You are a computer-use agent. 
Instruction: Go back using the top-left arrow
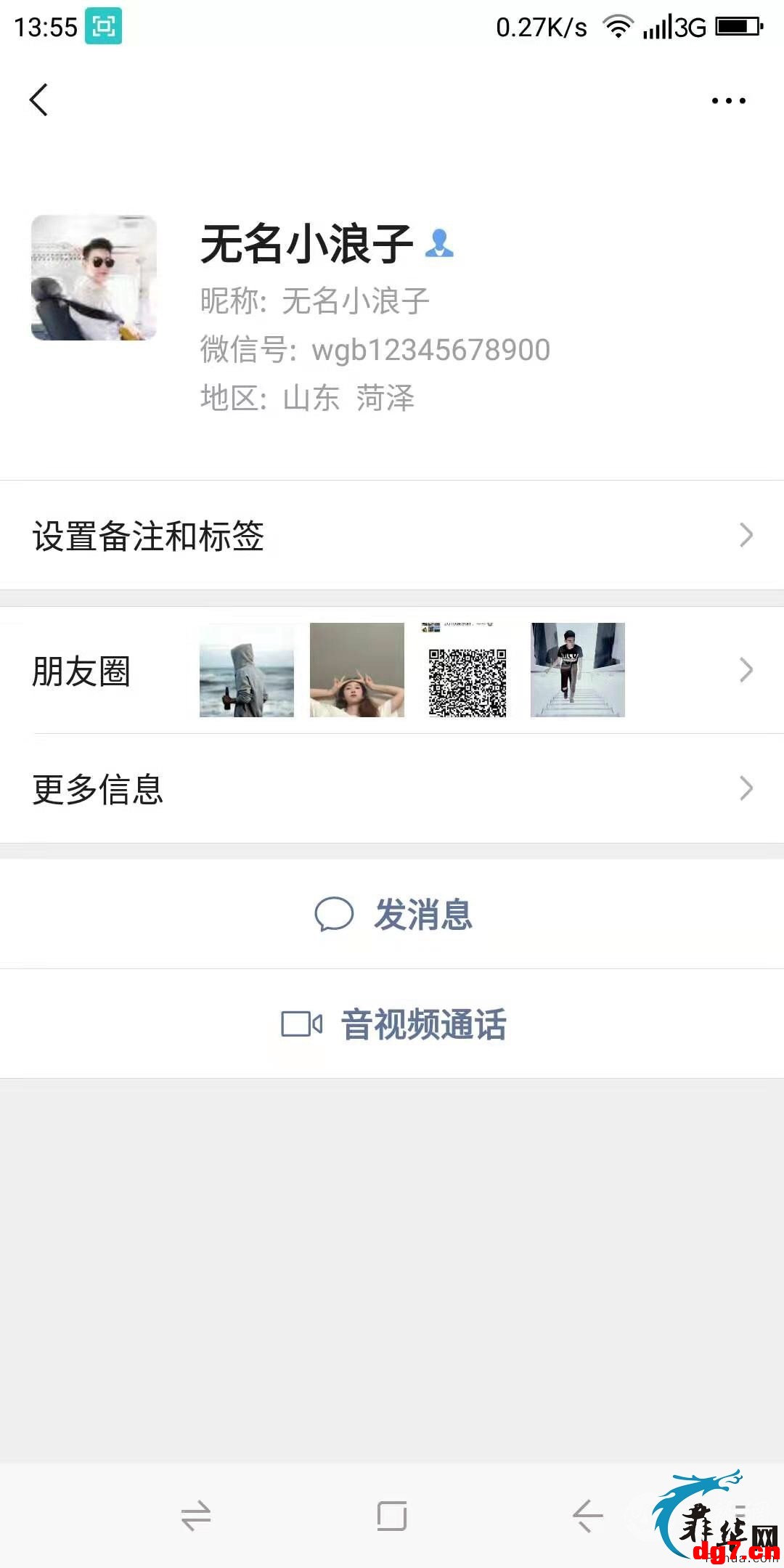39,100
